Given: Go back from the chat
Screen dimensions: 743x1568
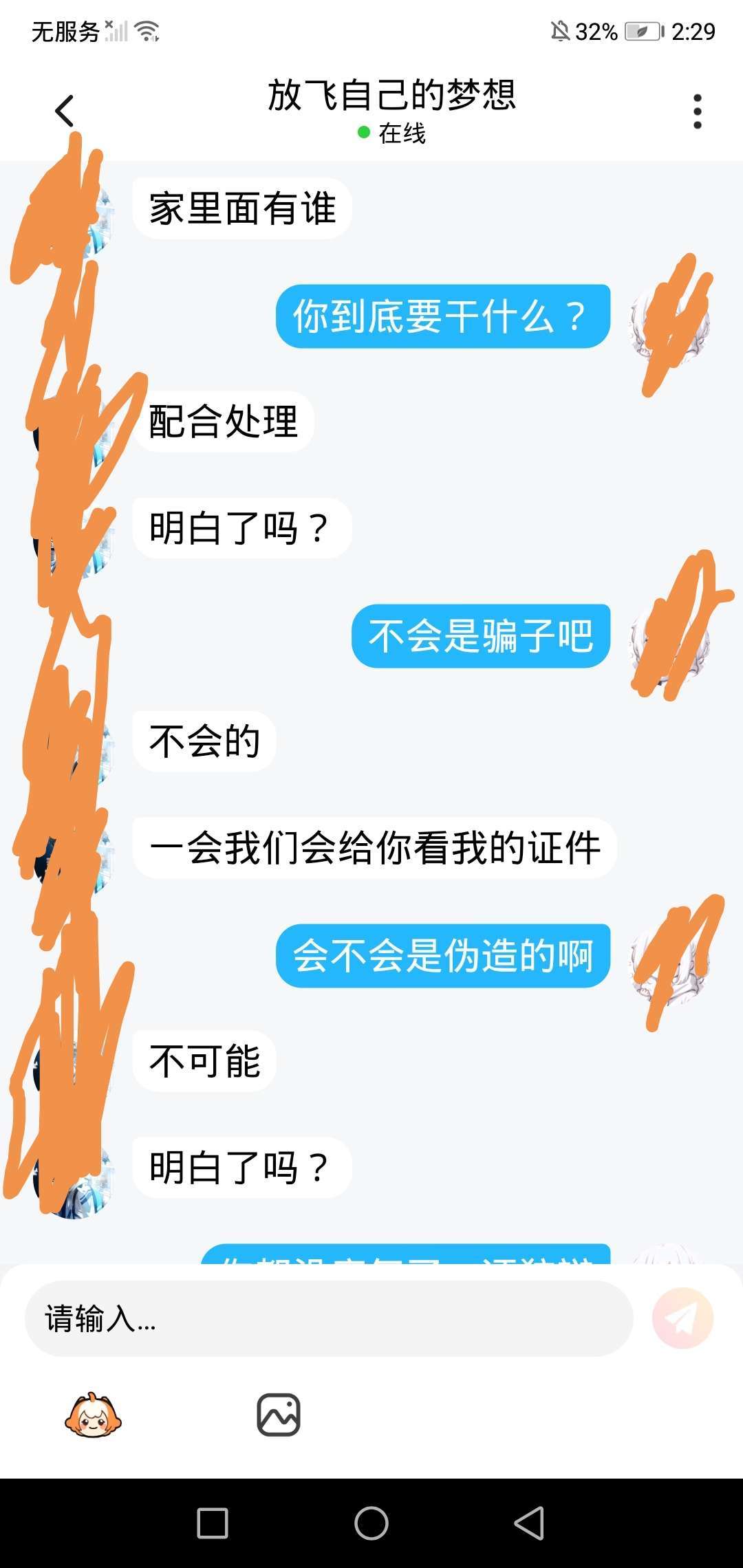Looking at the screenshot, I should [65, 111].
